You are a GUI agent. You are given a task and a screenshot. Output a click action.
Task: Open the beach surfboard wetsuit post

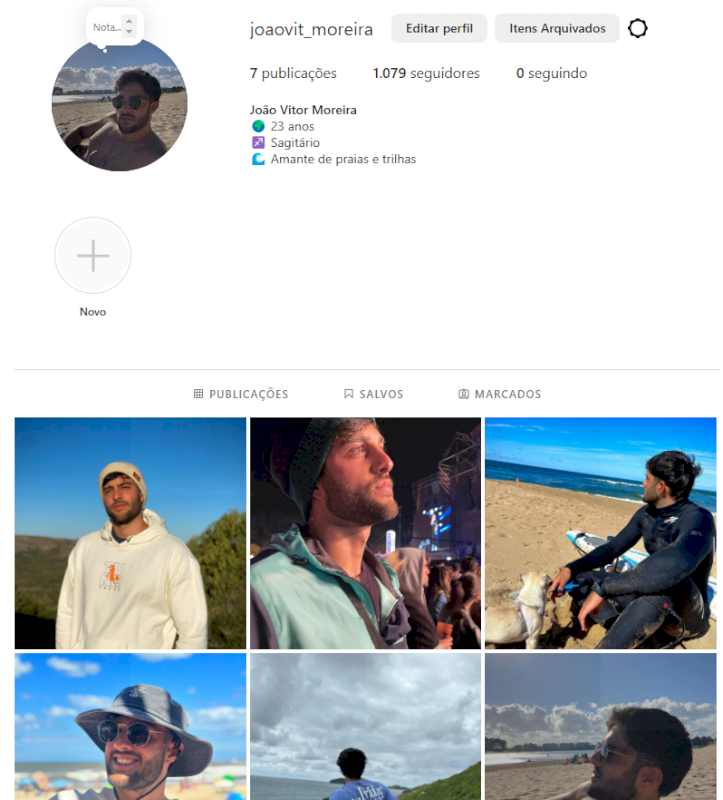pos(600,532)
